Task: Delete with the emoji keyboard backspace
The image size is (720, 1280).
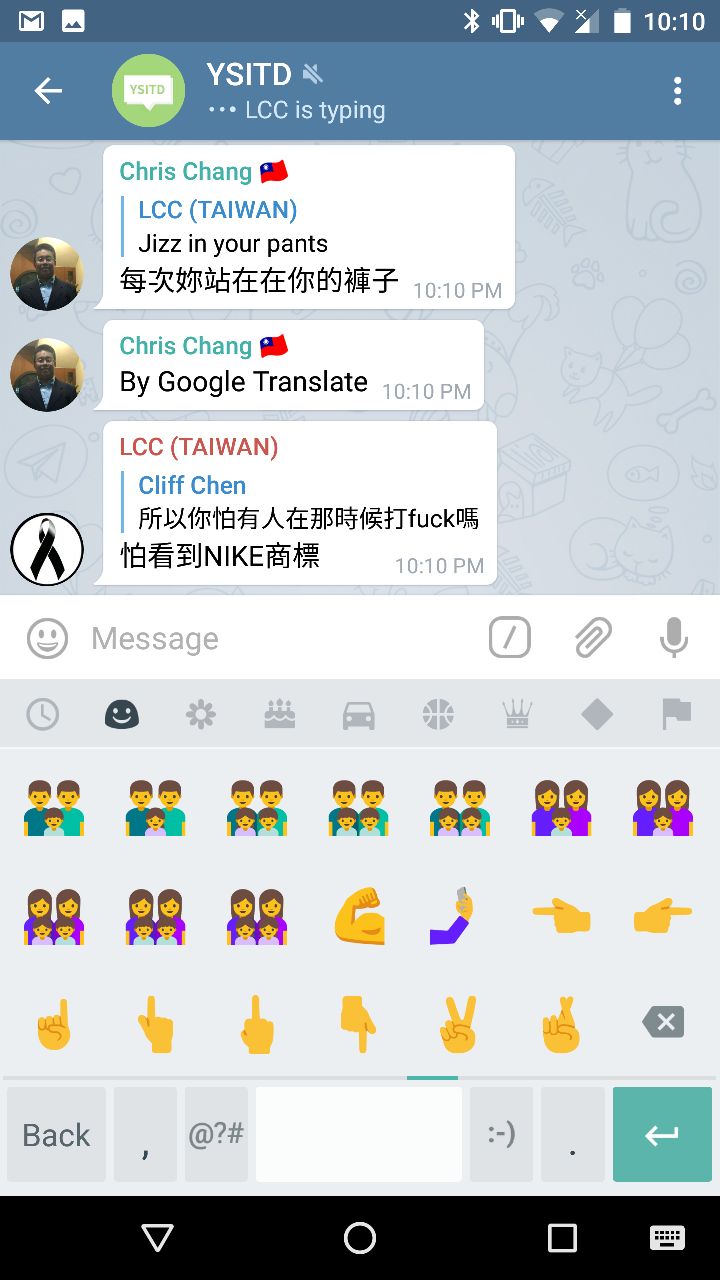Action: click(x=663, y=1022)
